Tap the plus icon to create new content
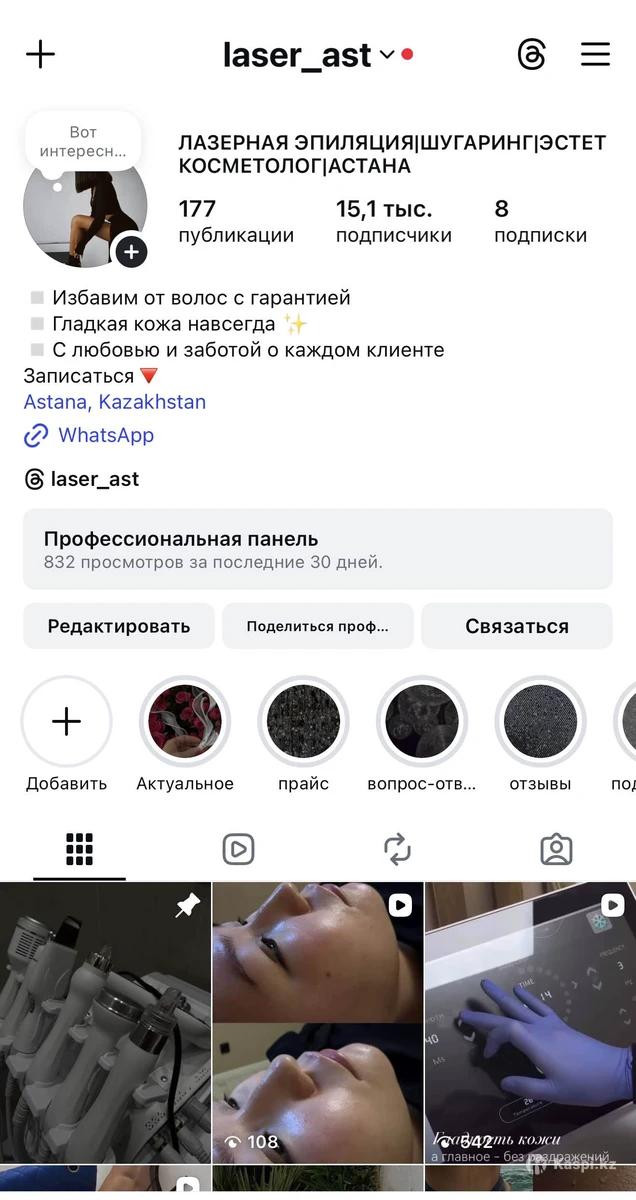This screenshot has width=636, height=1200. pos(40,54)
